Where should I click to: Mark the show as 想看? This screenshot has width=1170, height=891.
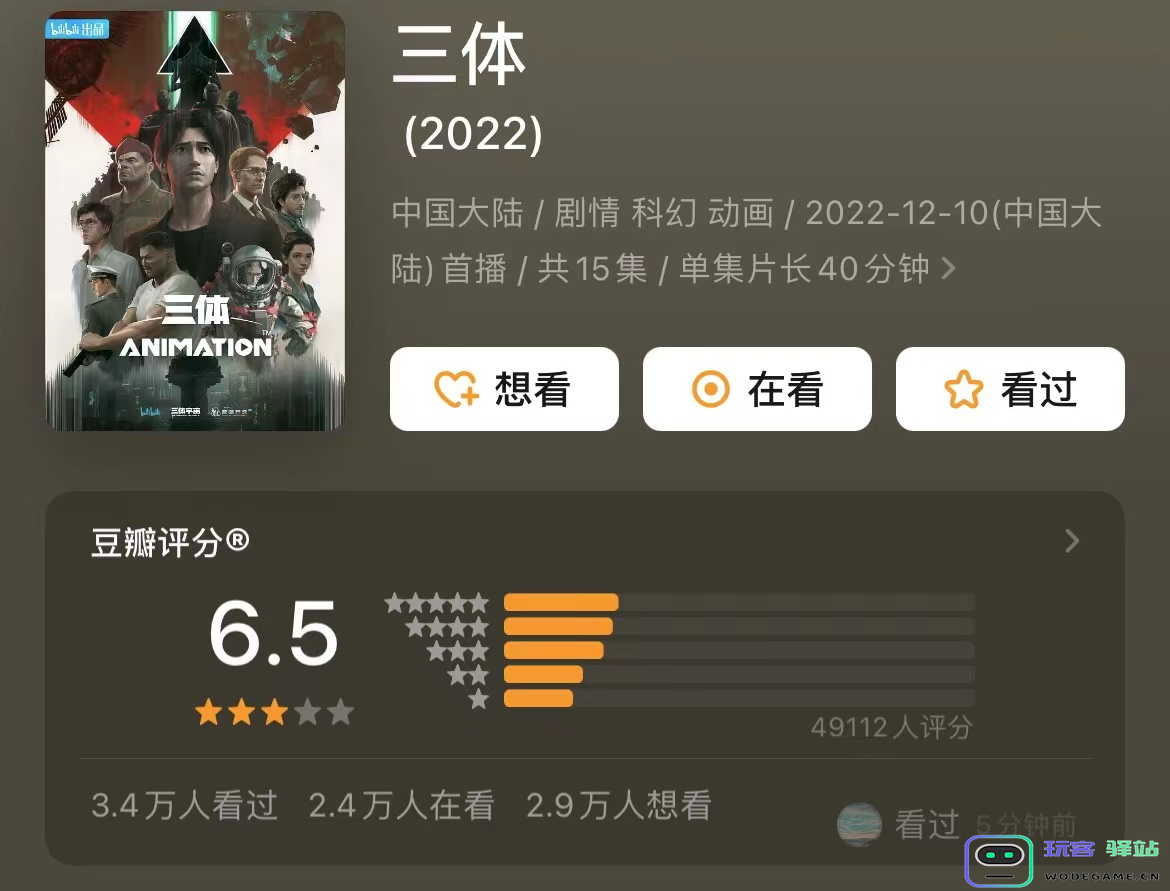pos(504,389)
